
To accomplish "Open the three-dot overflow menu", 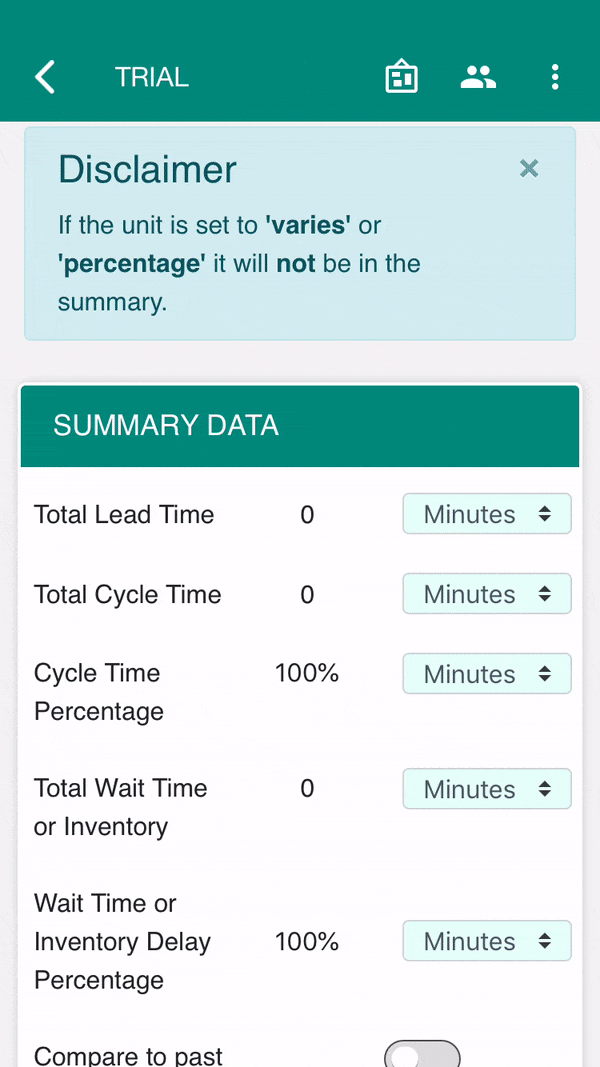I will click(x=555, y=77).
